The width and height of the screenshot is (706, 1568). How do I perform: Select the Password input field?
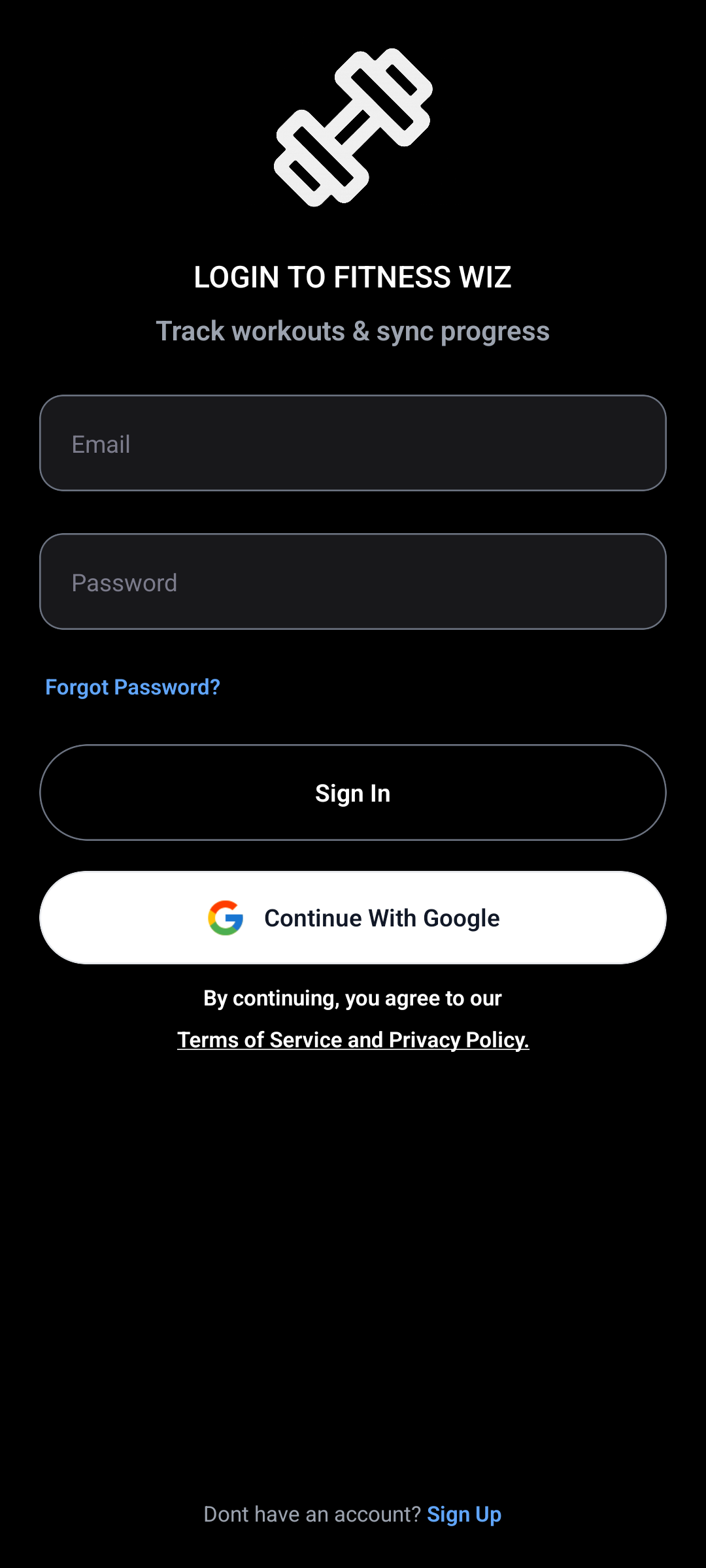(353, 581)
